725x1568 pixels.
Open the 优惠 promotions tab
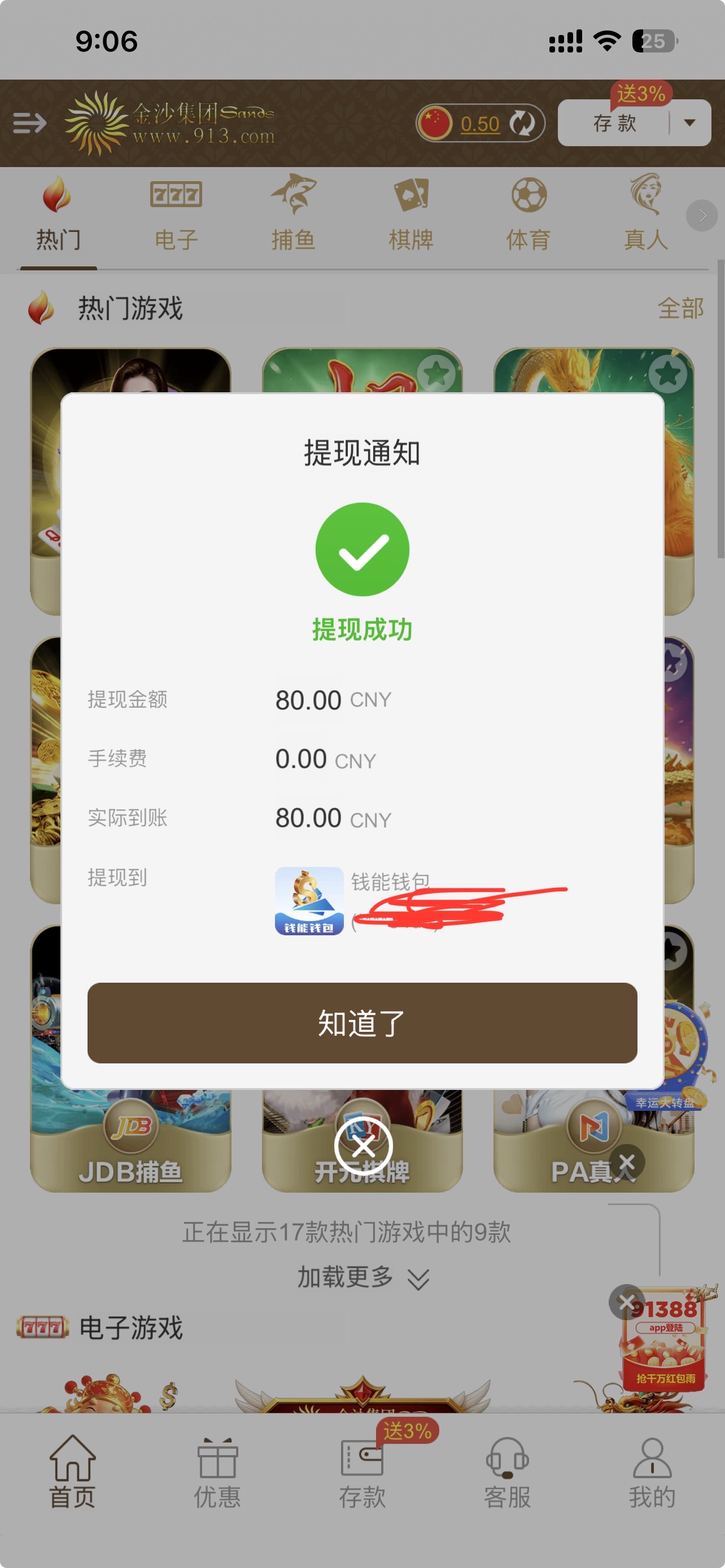click(x=217, y=1470)
